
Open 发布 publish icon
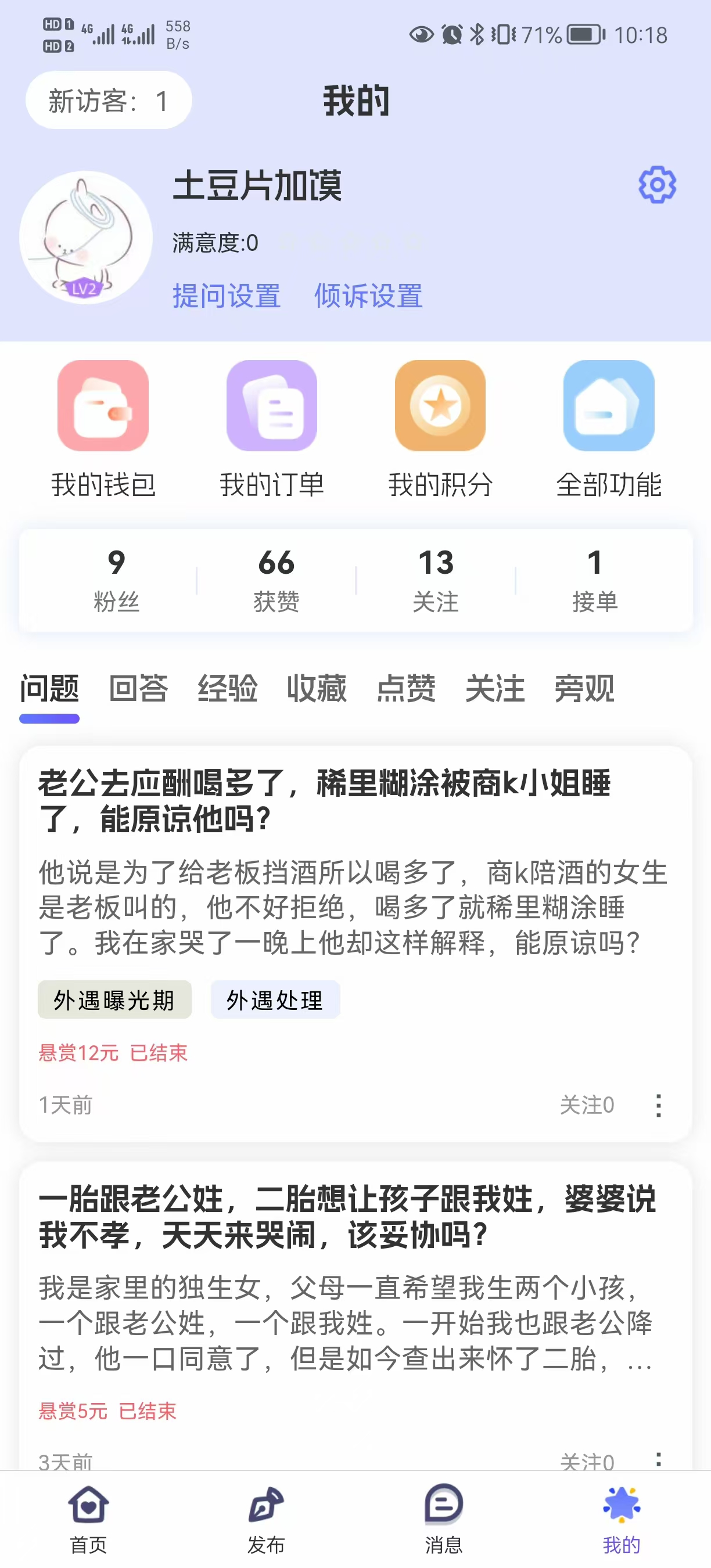point(266,1516)
